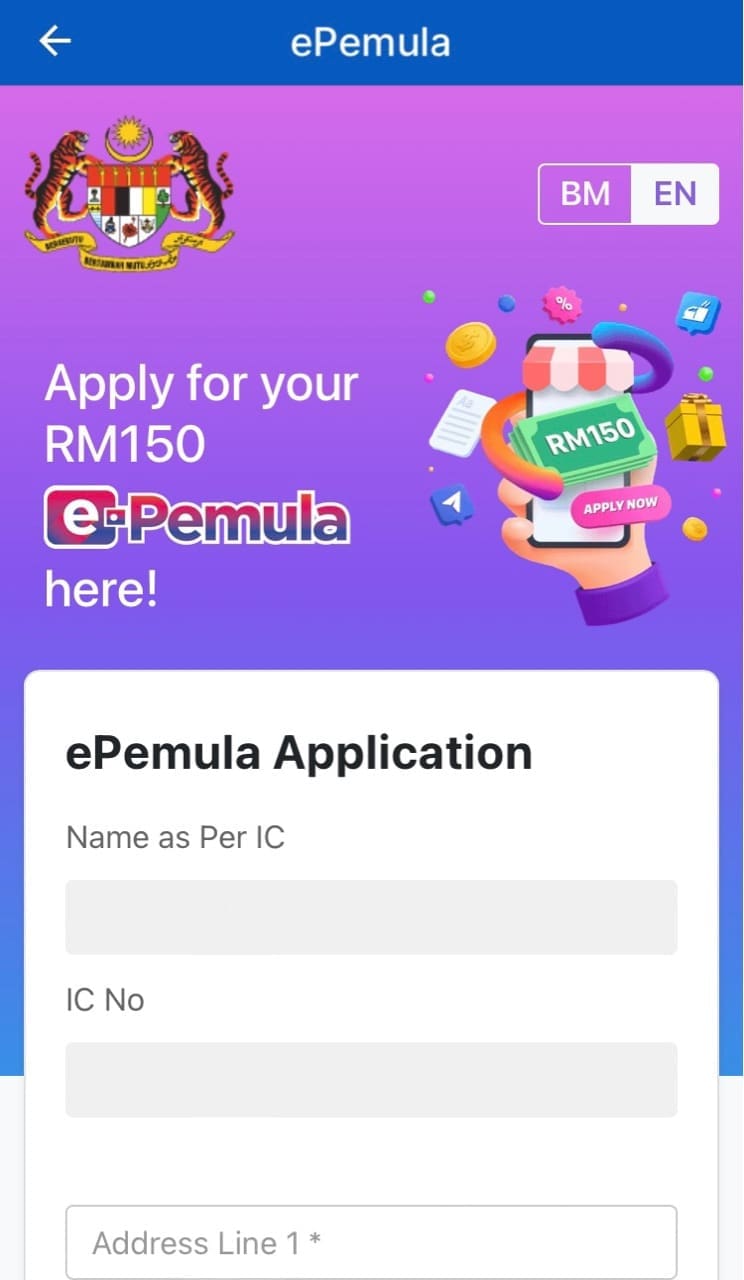
Task: Tap the Name as Per IC field
Action: coord(371,917)
